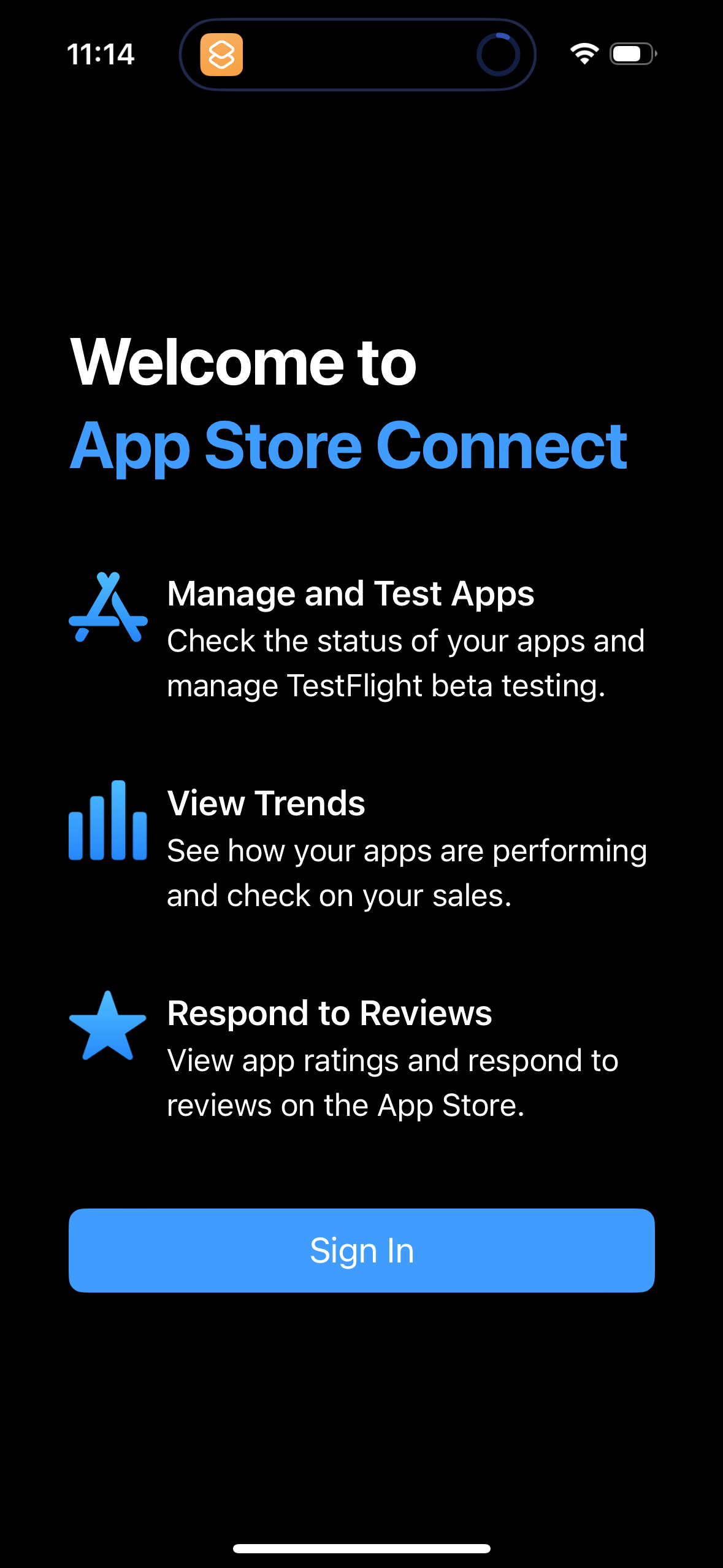This screenshot has height=1568, width=723.
Task: Tap the clock showing 11:14
Action: coord(101,53)
